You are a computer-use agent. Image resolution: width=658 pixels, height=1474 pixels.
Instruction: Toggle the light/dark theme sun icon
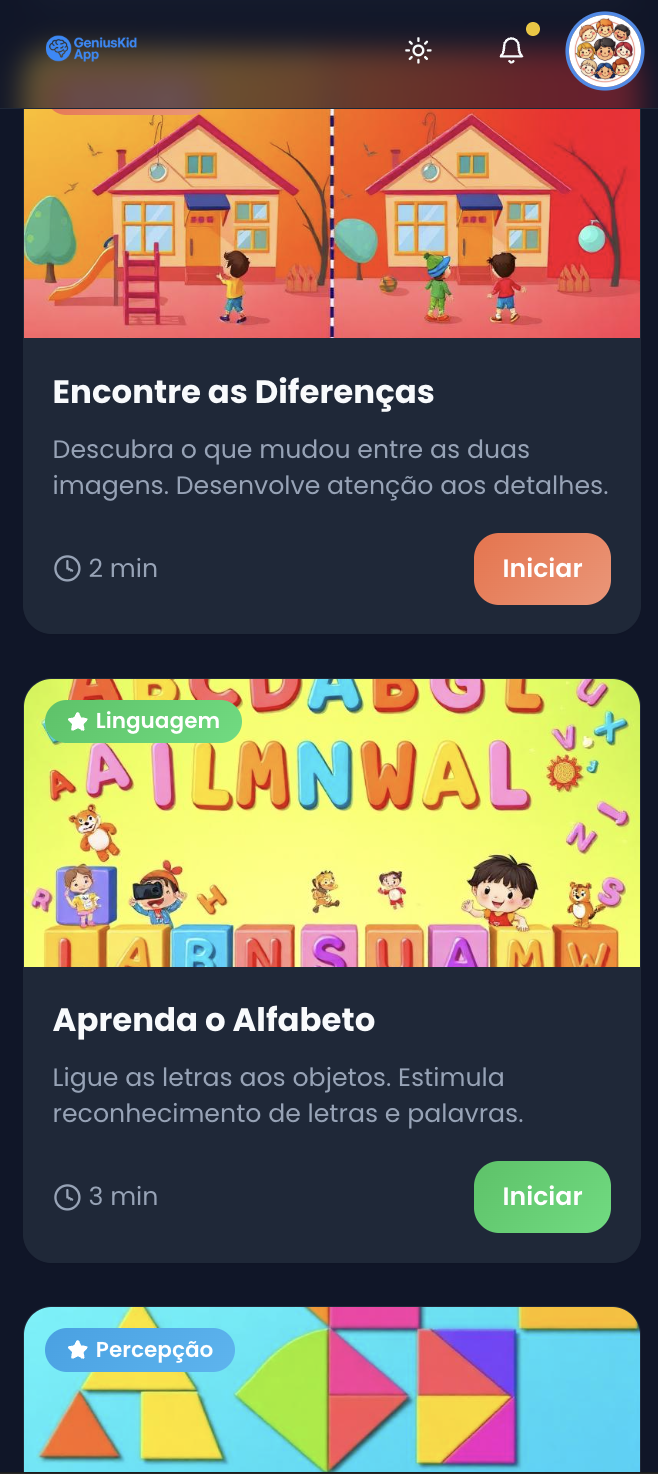coord(418,51)
